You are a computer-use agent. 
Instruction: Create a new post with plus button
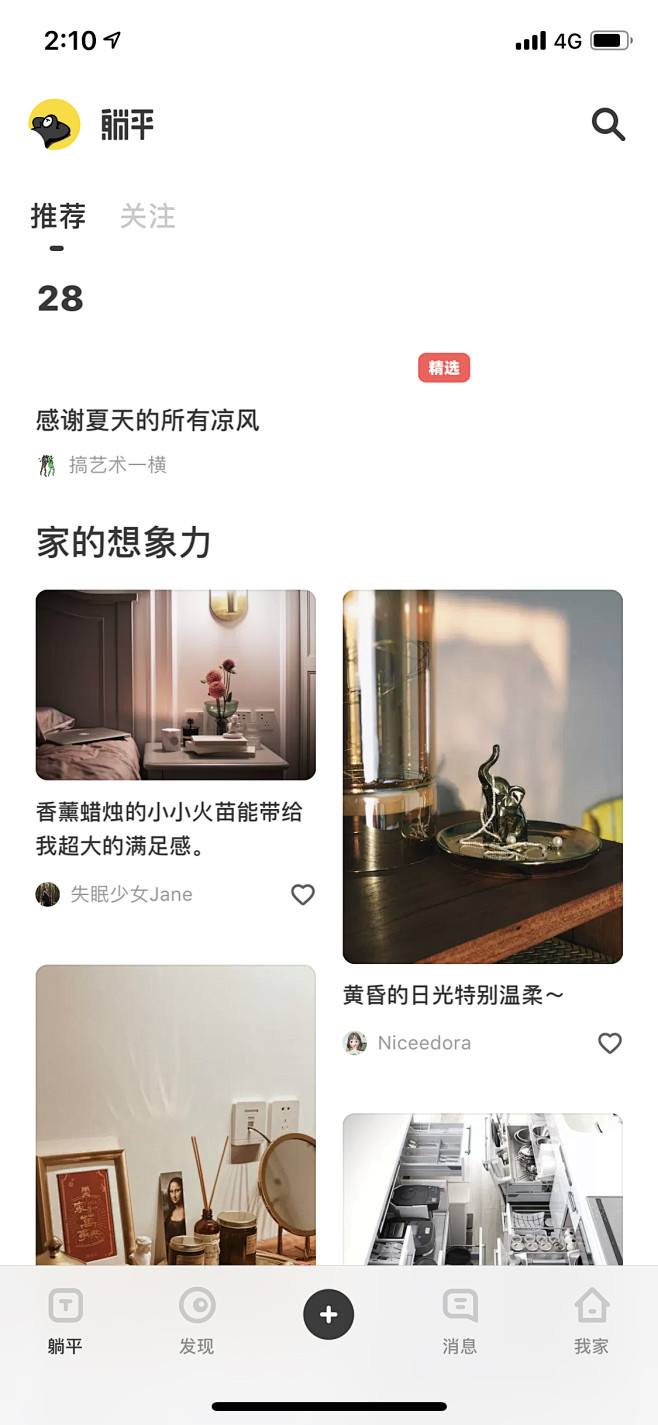[329, 1314]
